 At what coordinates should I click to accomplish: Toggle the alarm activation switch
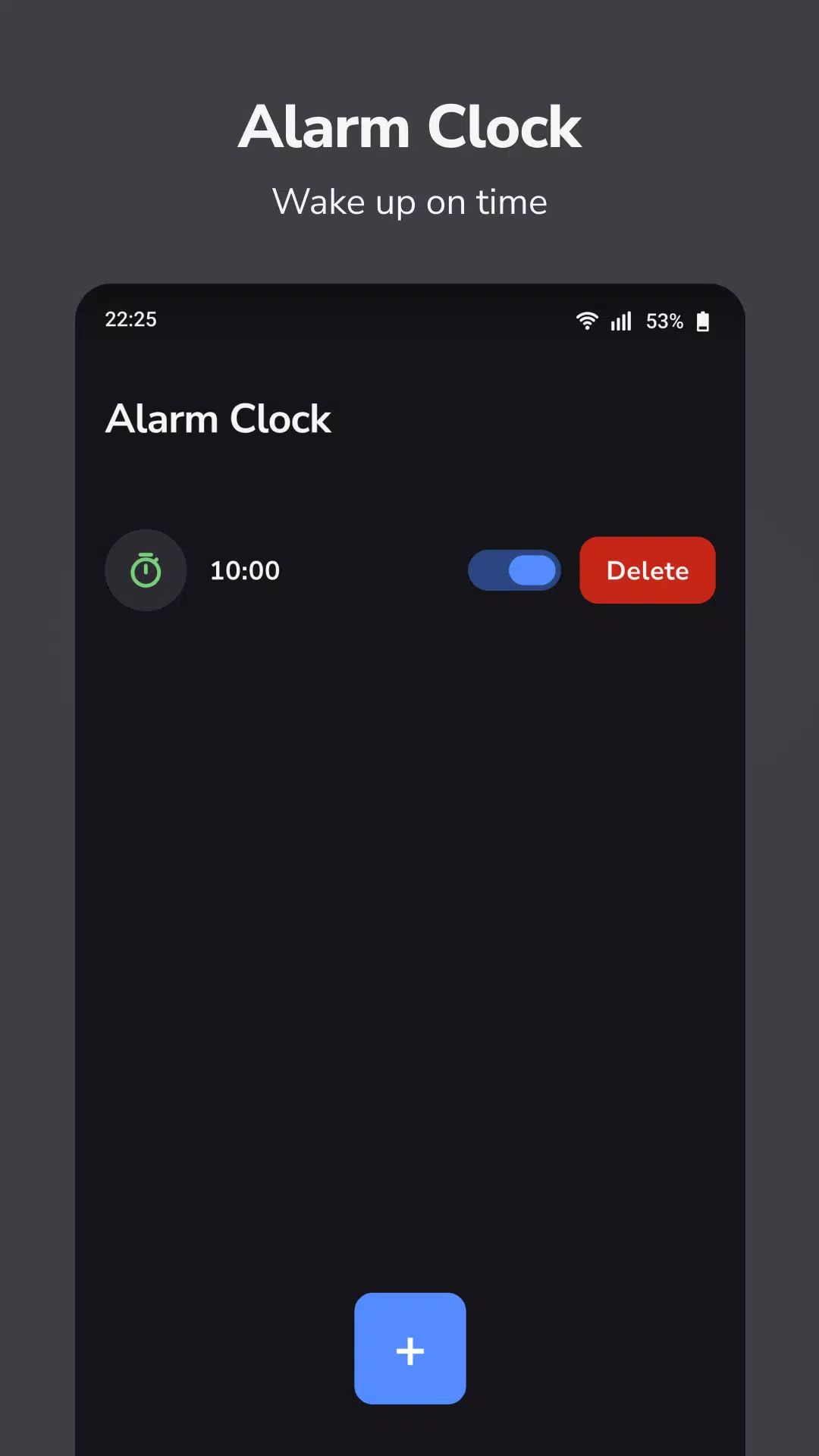coord(514,570)
